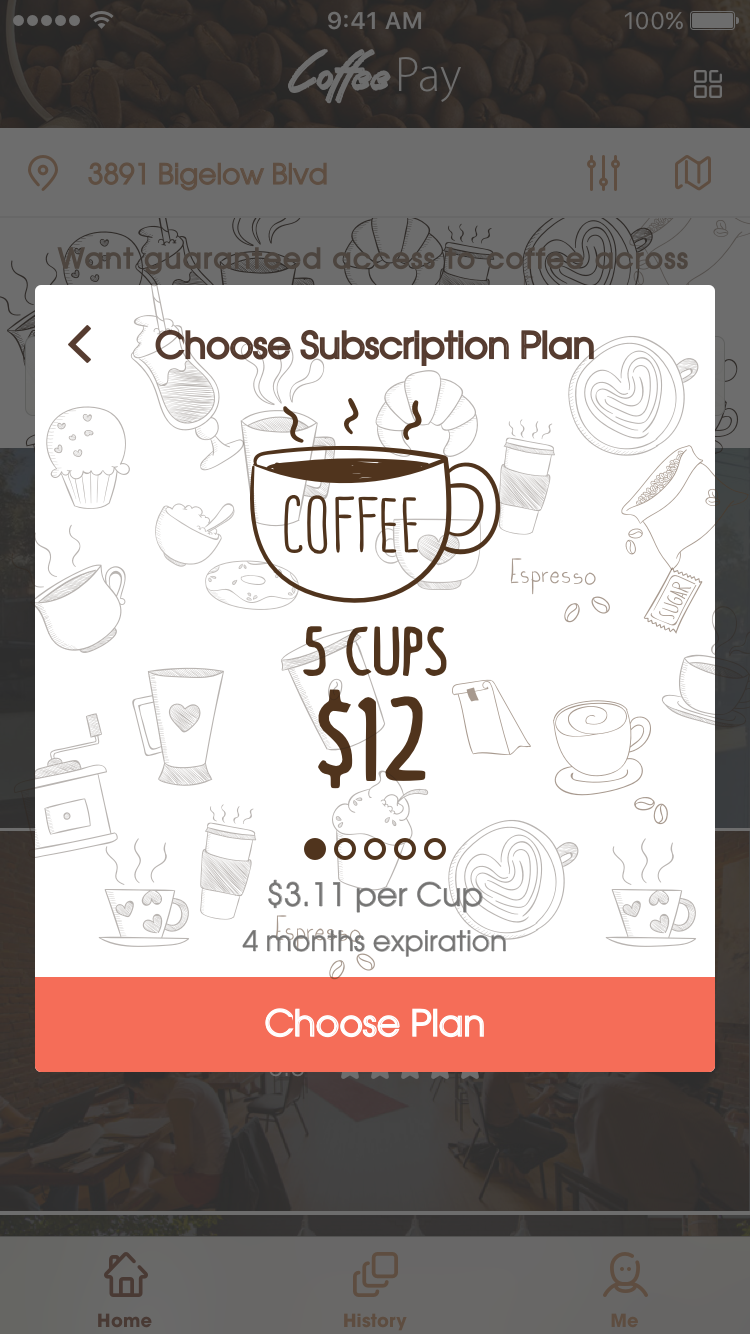Open the map view icon
Image resolution: width=750 pixels, height=1334 pixels.
(x=692, y=172)
